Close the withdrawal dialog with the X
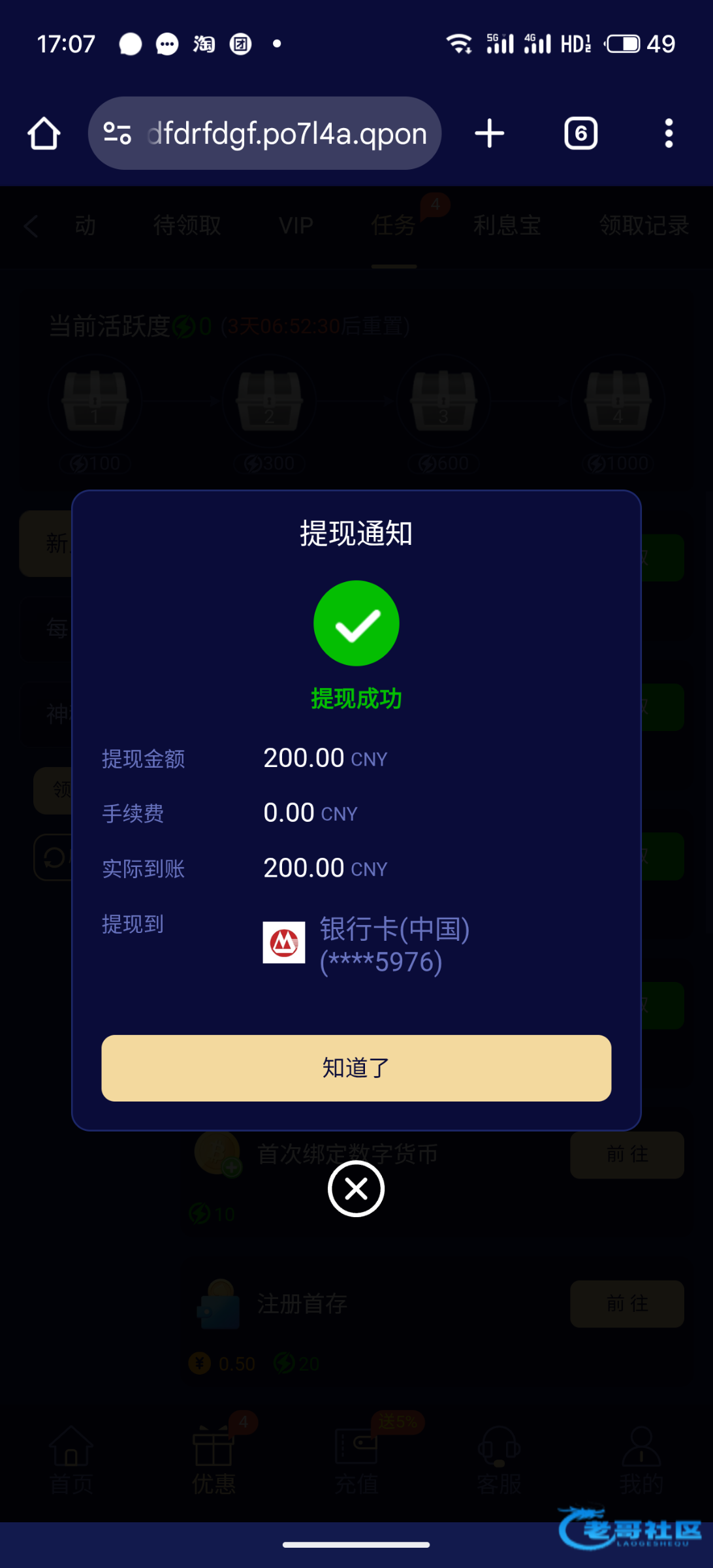Image resolution: width=713 pixels, height=1568 pixels. click(356, 1188)
